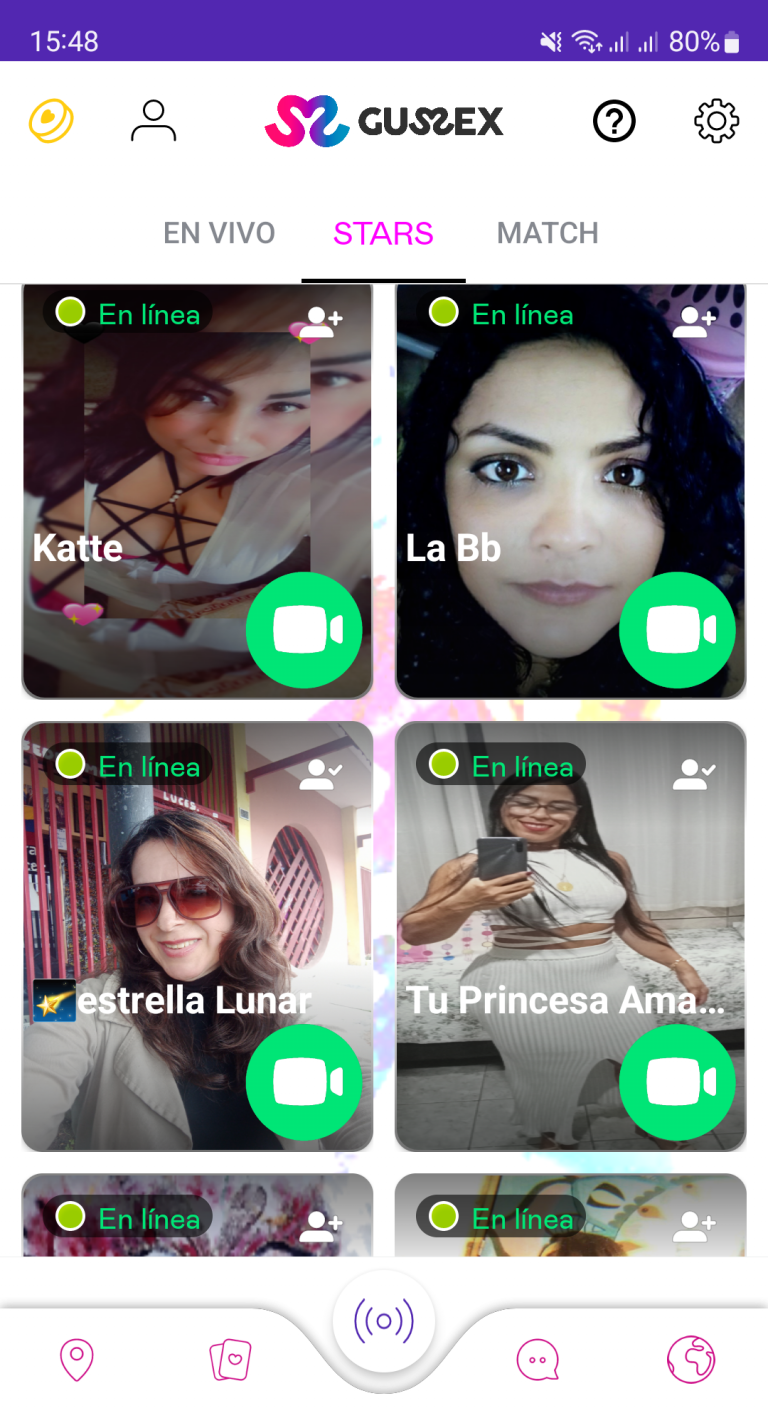Start video call with estrella Lunar
The height and width of the screenshot is (1408, 768).
click(x=304, y=1082)
